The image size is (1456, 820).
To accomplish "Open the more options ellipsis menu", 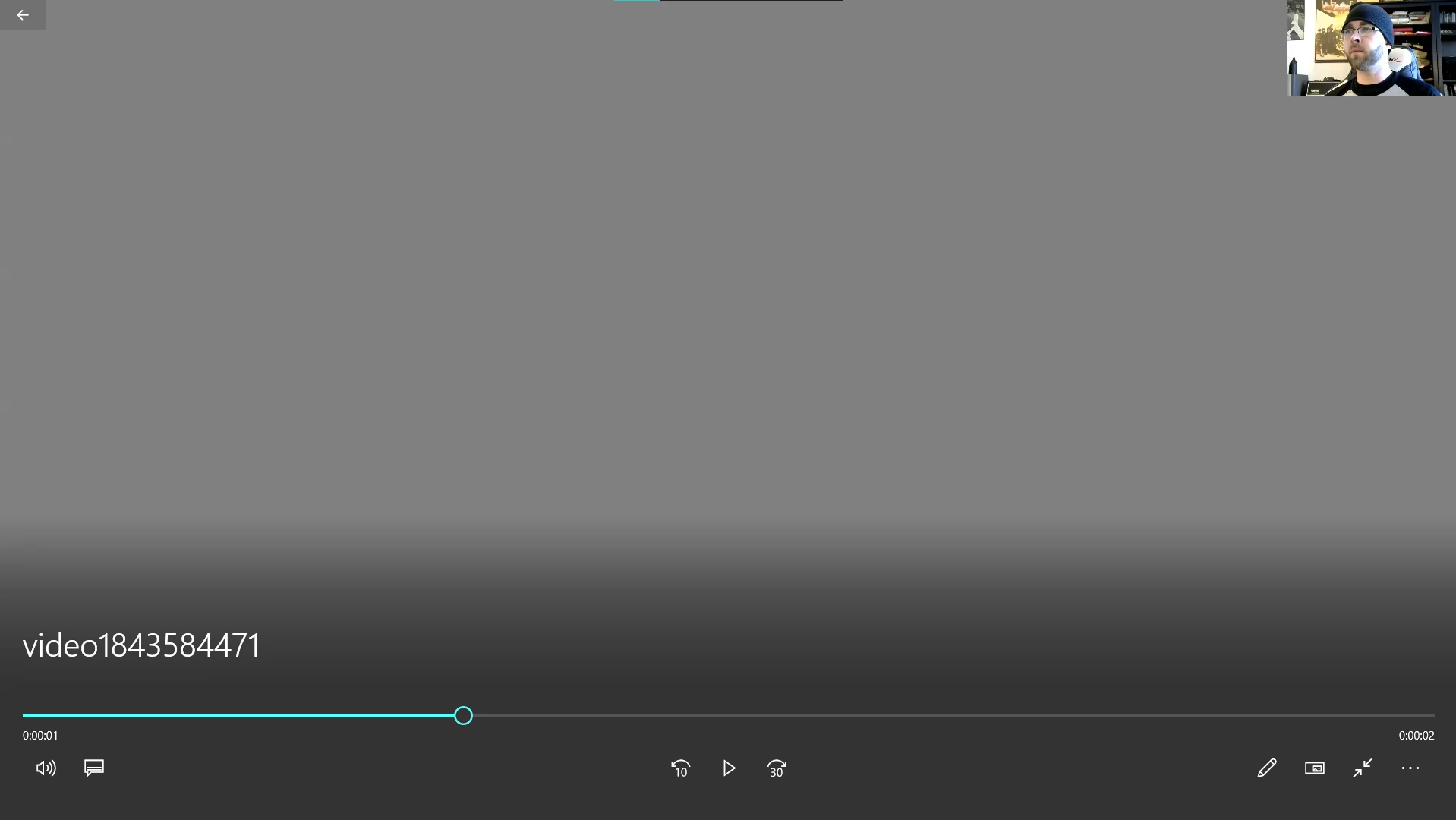I will coord(1410,768).
